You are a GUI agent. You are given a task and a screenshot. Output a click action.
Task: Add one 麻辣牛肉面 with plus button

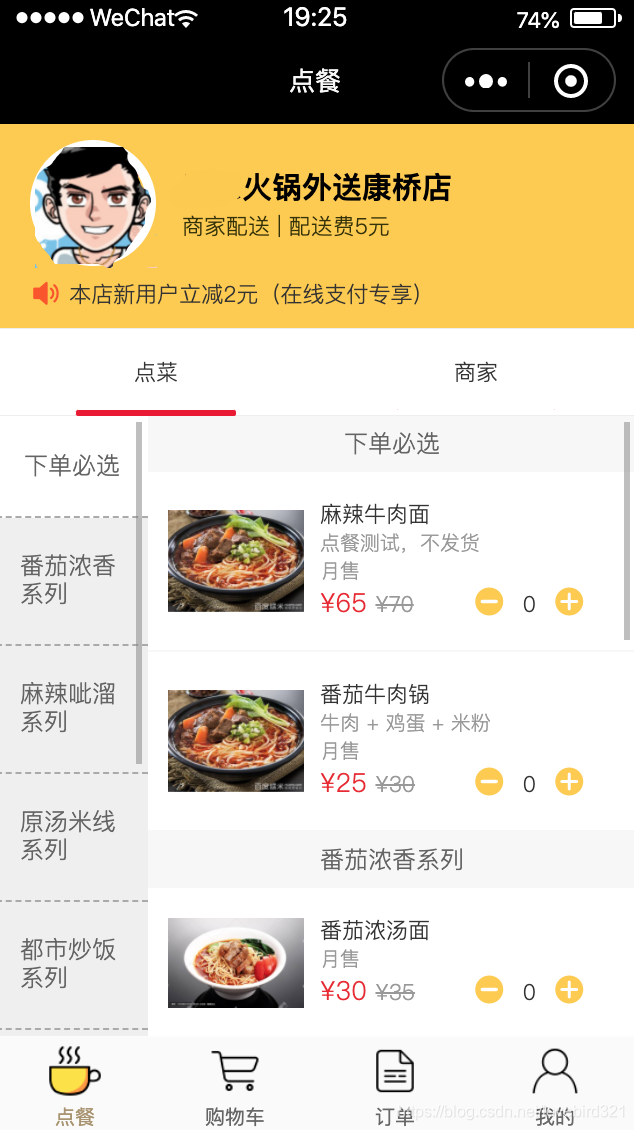click(x=569, y=602)
